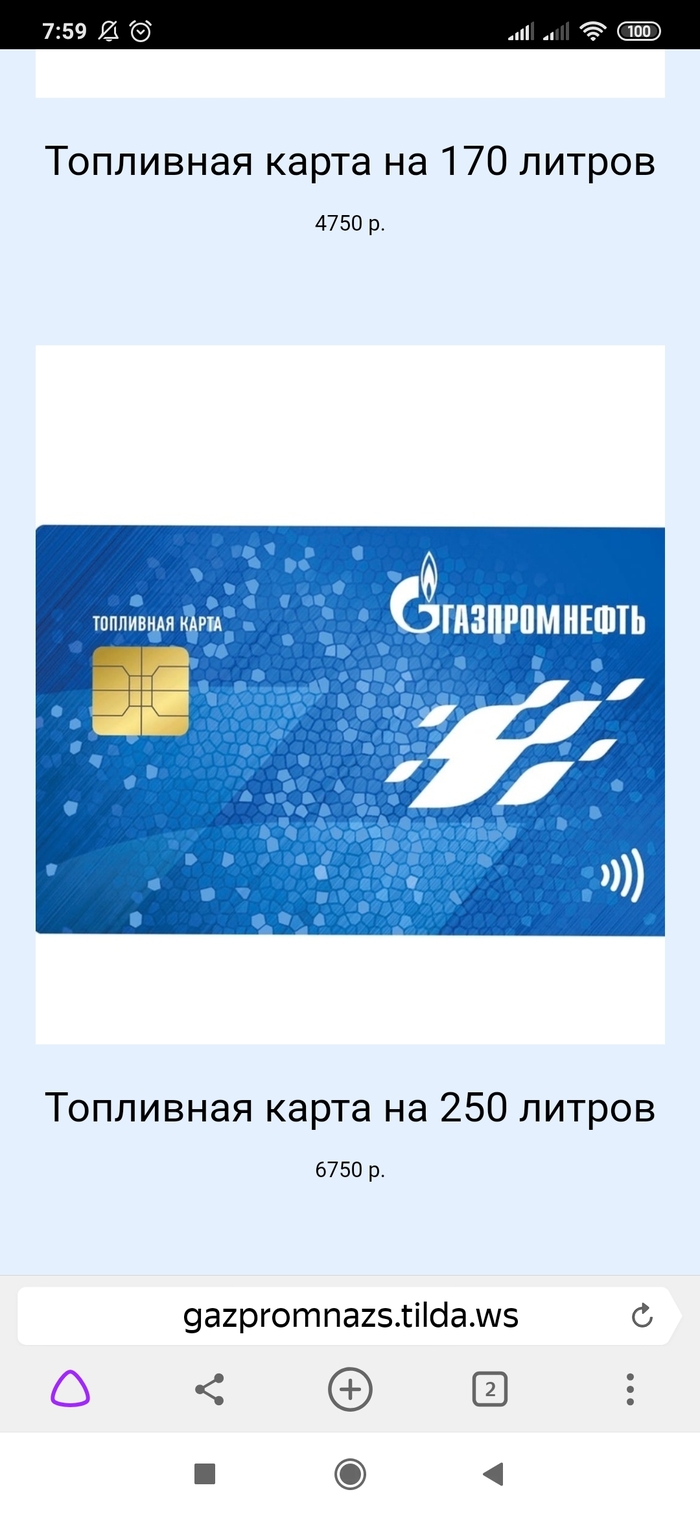Viewport: 700px width, 1516px height.
Task: Go to the home screen
Action: (x=350, y=1473)
